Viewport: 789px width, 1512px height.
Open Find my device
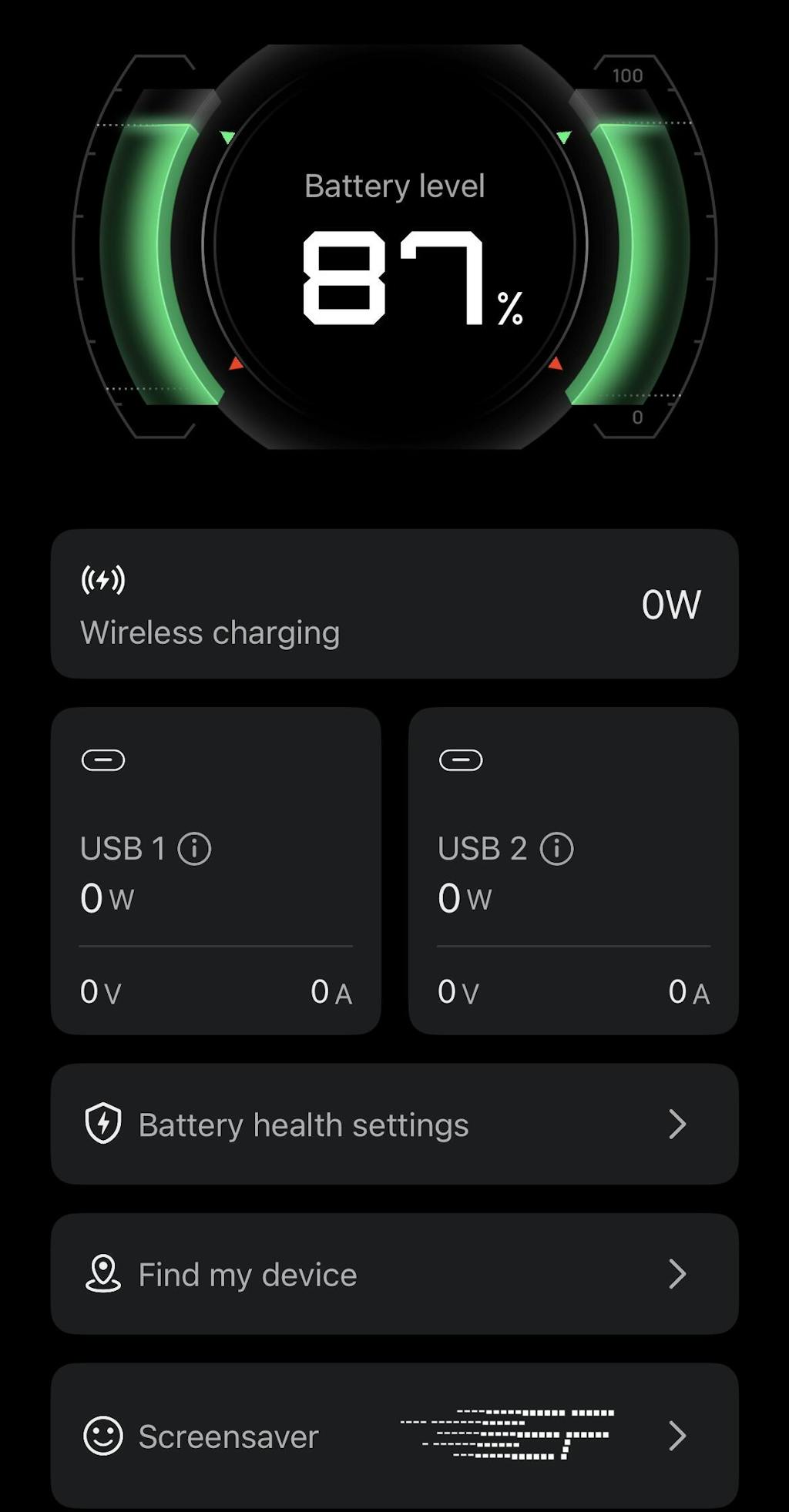coord(394,1274)
